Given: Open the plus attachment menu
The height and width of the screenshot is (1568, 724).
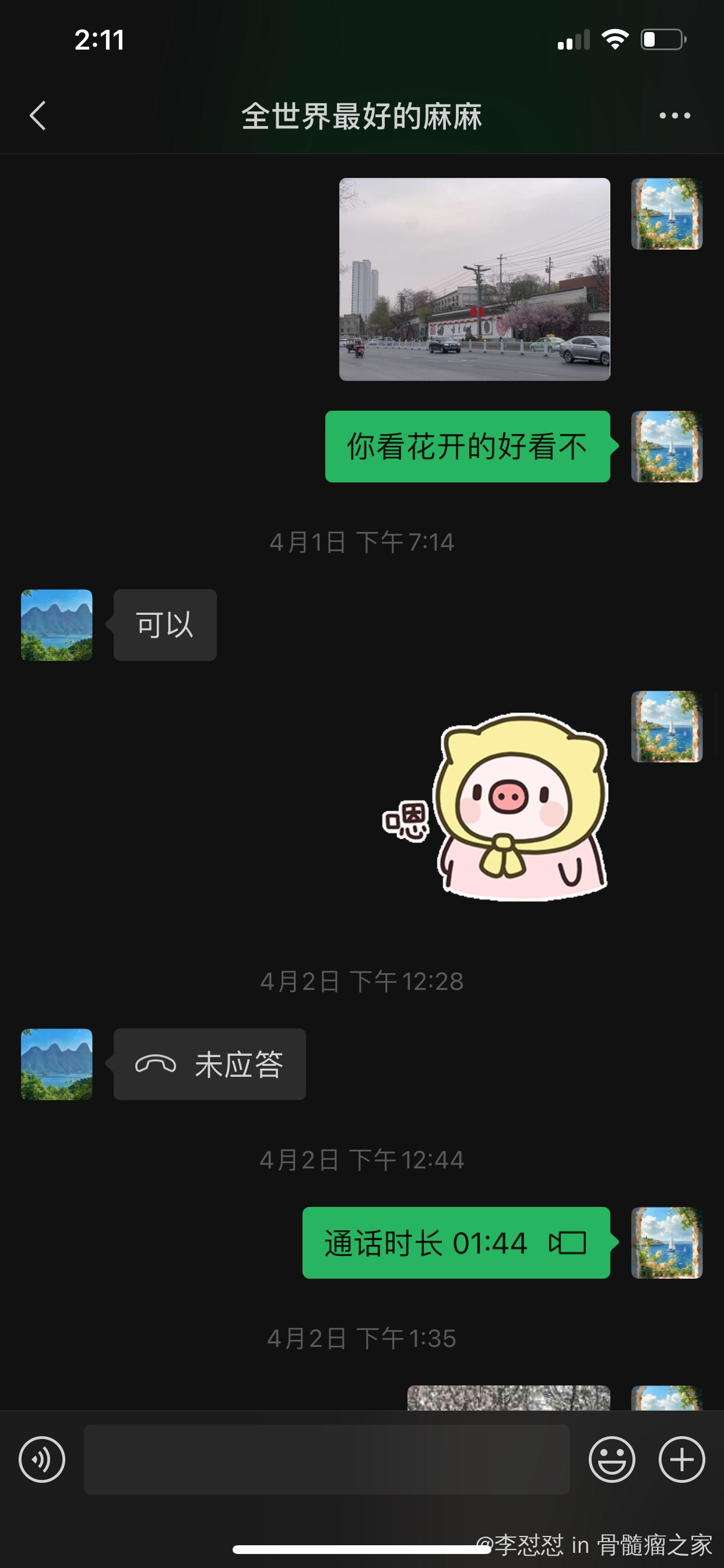Looking at the screenshot, I should point(681,1459).
